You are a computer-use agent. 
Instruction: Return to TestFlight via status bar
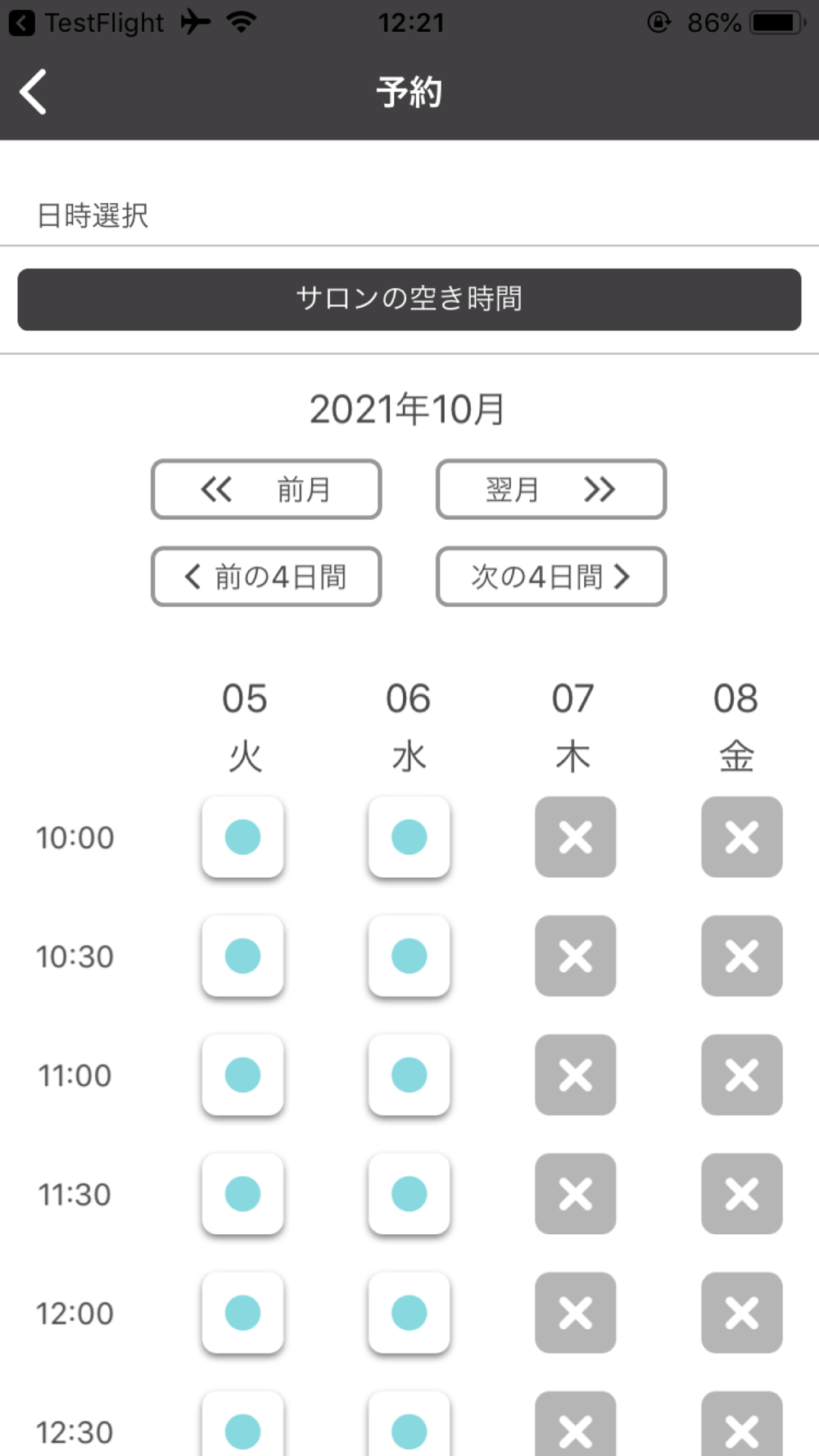tap(86, 23)
